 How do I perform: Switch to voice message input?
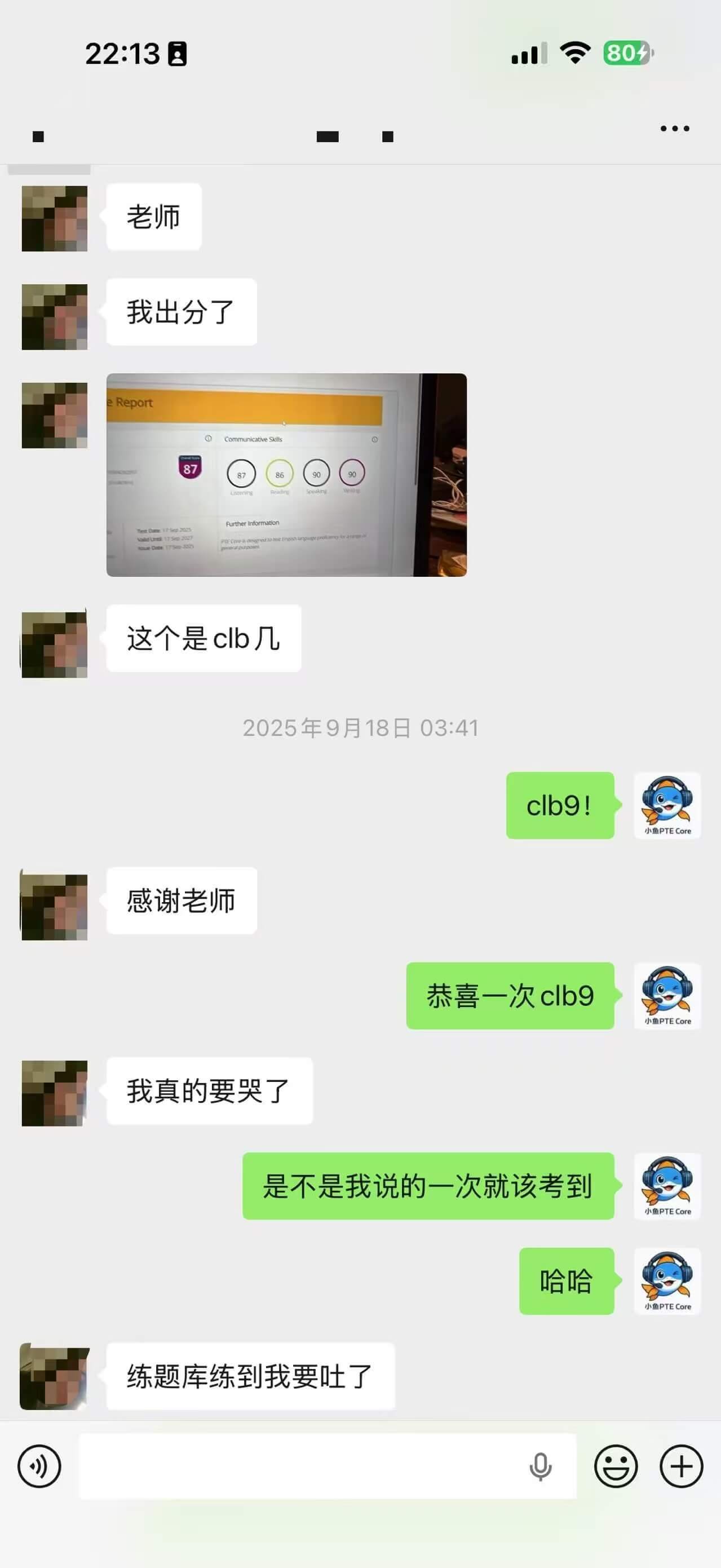pyautogui.click(x=39, y=1467)
